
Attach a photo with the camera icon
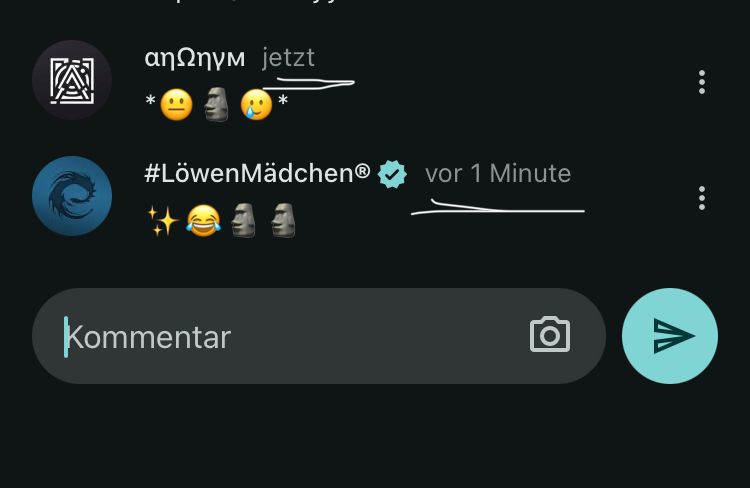click(550, 336)
